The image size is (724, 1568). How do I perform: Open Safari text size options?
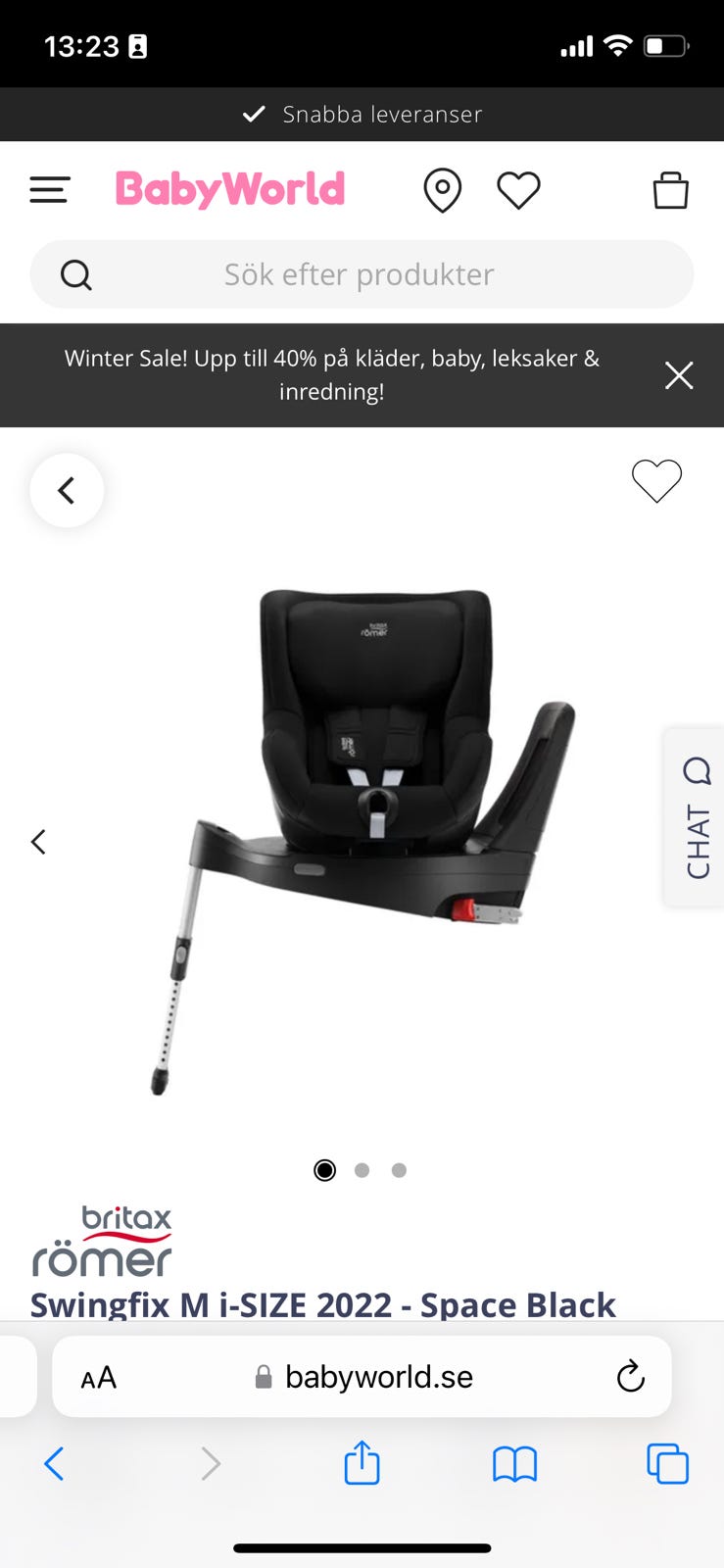coord(99,1378)
